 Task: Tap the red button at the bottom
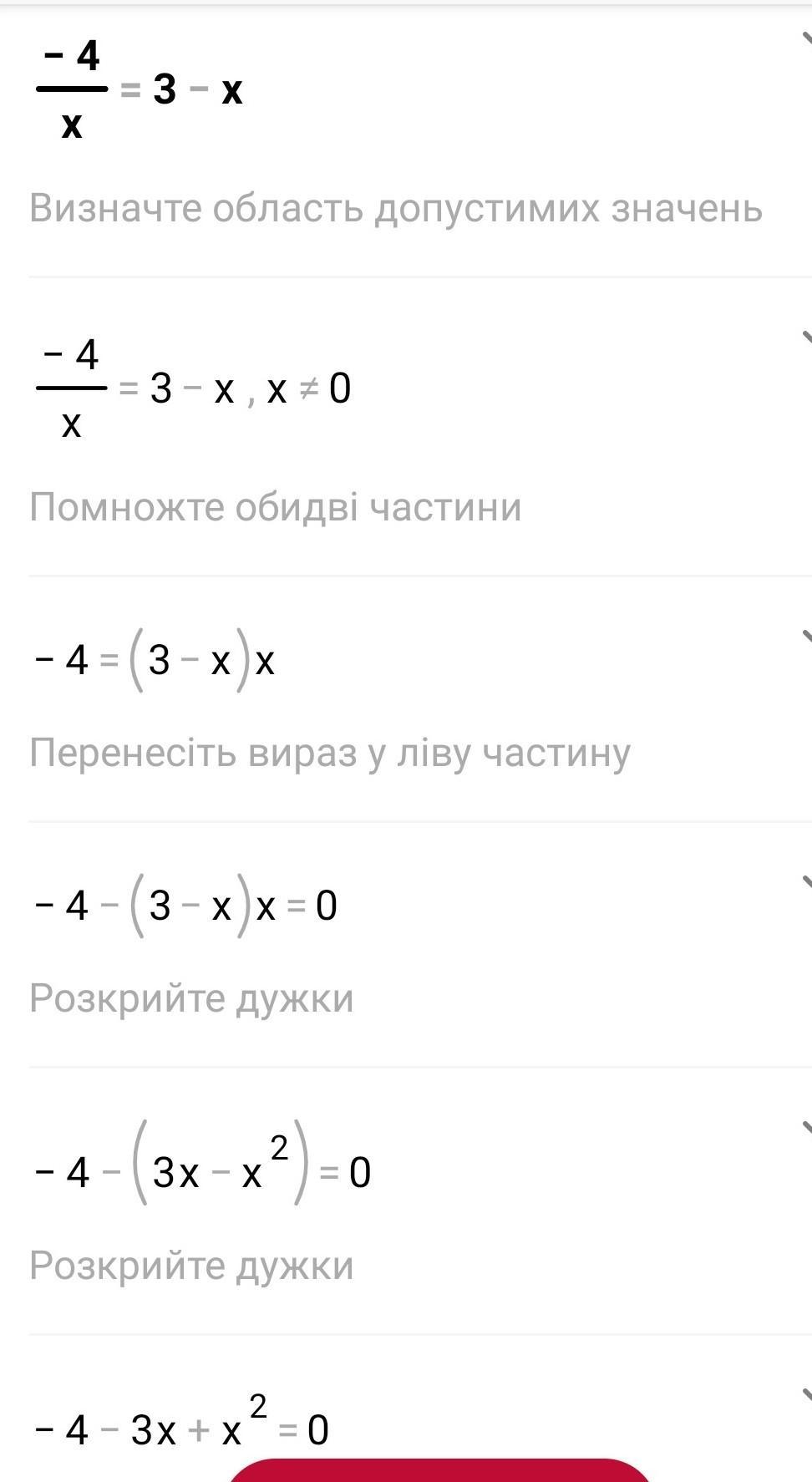point(439,1469)
